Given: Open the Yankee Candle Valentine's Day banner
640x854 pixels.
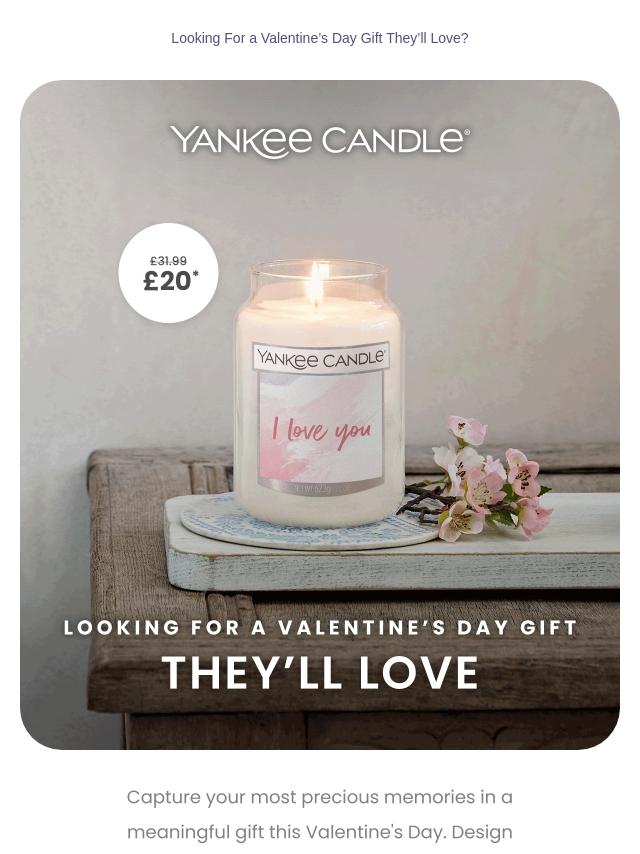Looking at the screenshot, I should (x=320, y=415).
